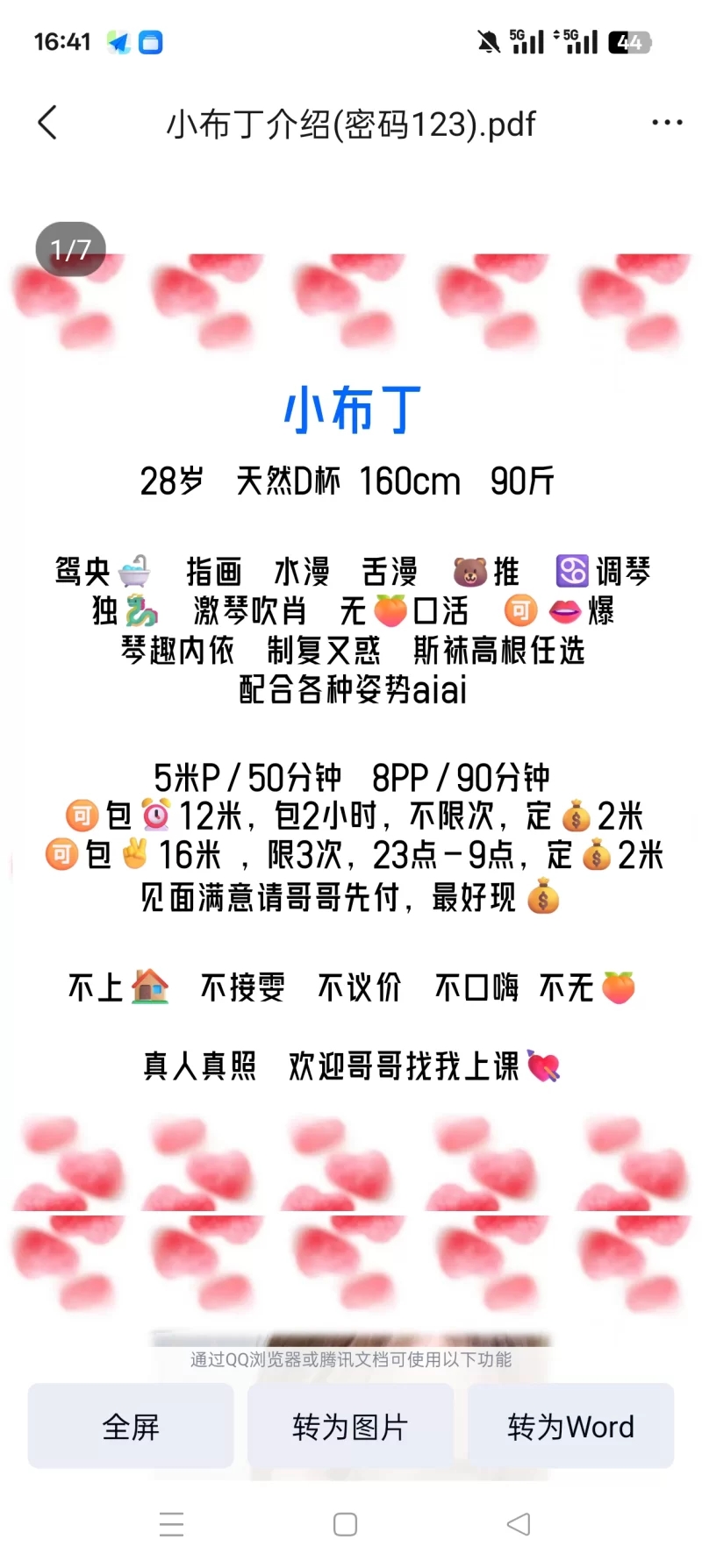Open the three-dot overflow menu

coord(667,123)
